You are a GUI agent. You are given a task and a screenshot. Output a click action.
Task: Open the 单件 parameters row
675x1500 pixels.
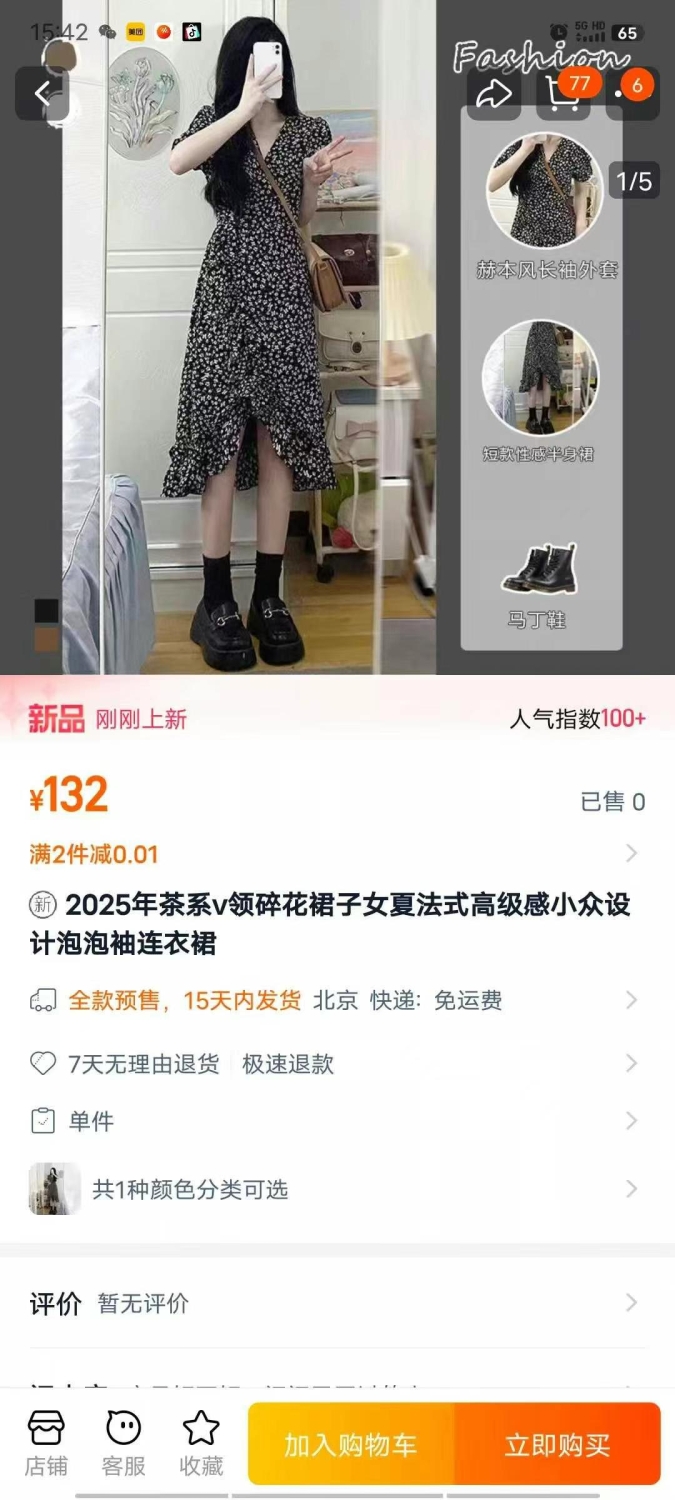337,1121
